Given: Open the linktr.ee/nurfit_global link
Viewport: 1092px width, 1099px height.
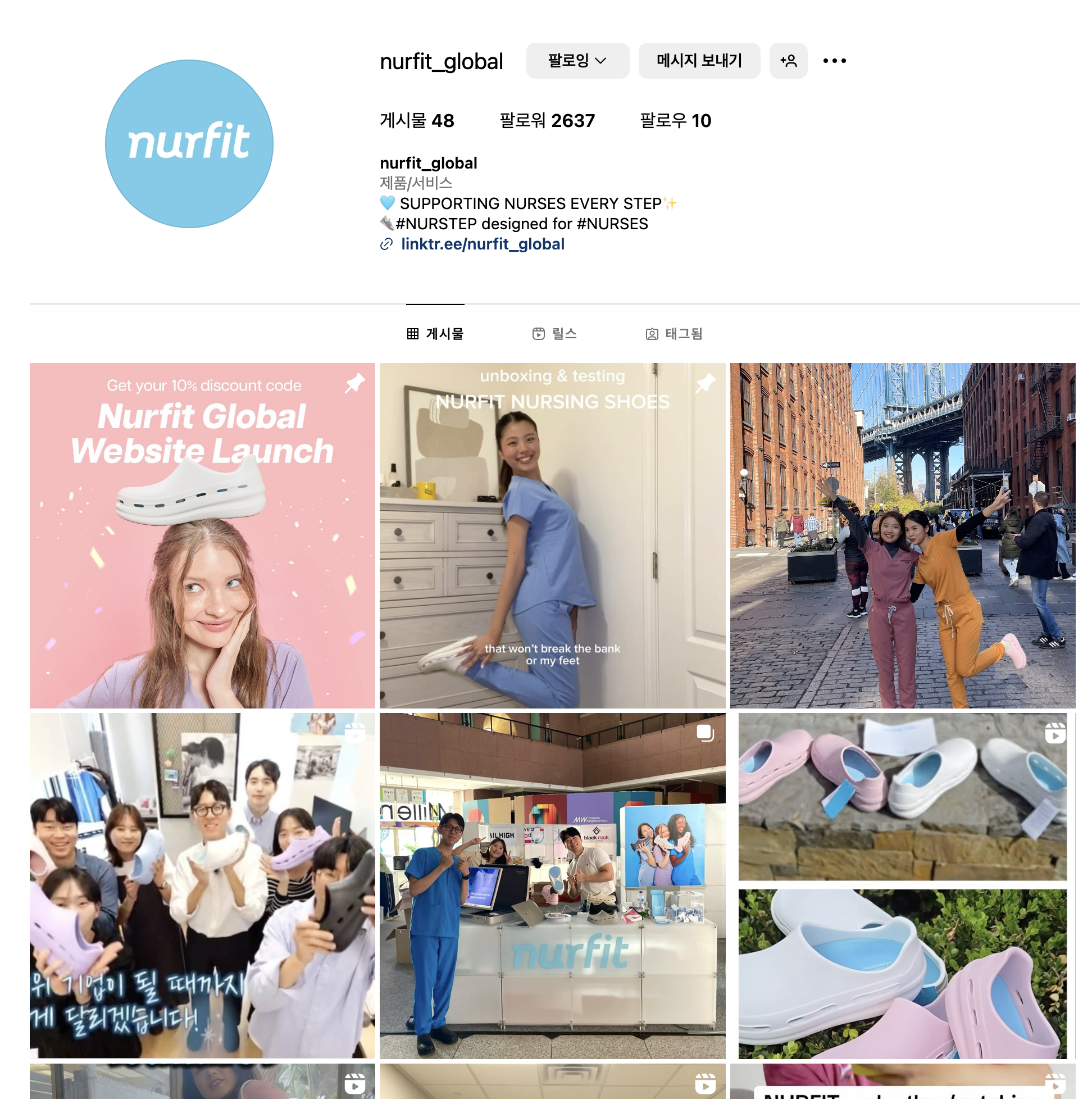Looking at the screenshot, I should pos(483,244).
